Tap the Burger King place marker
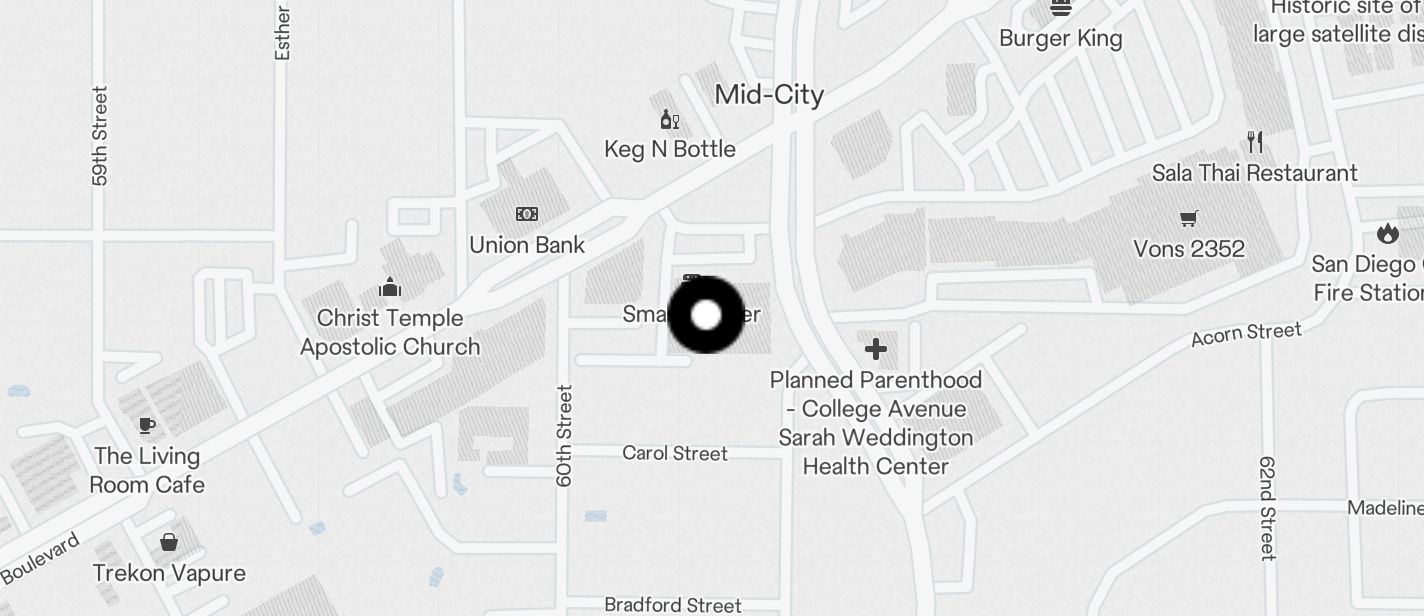The height and width of the screenshot is (616, 1424). tap(1061, 10)
